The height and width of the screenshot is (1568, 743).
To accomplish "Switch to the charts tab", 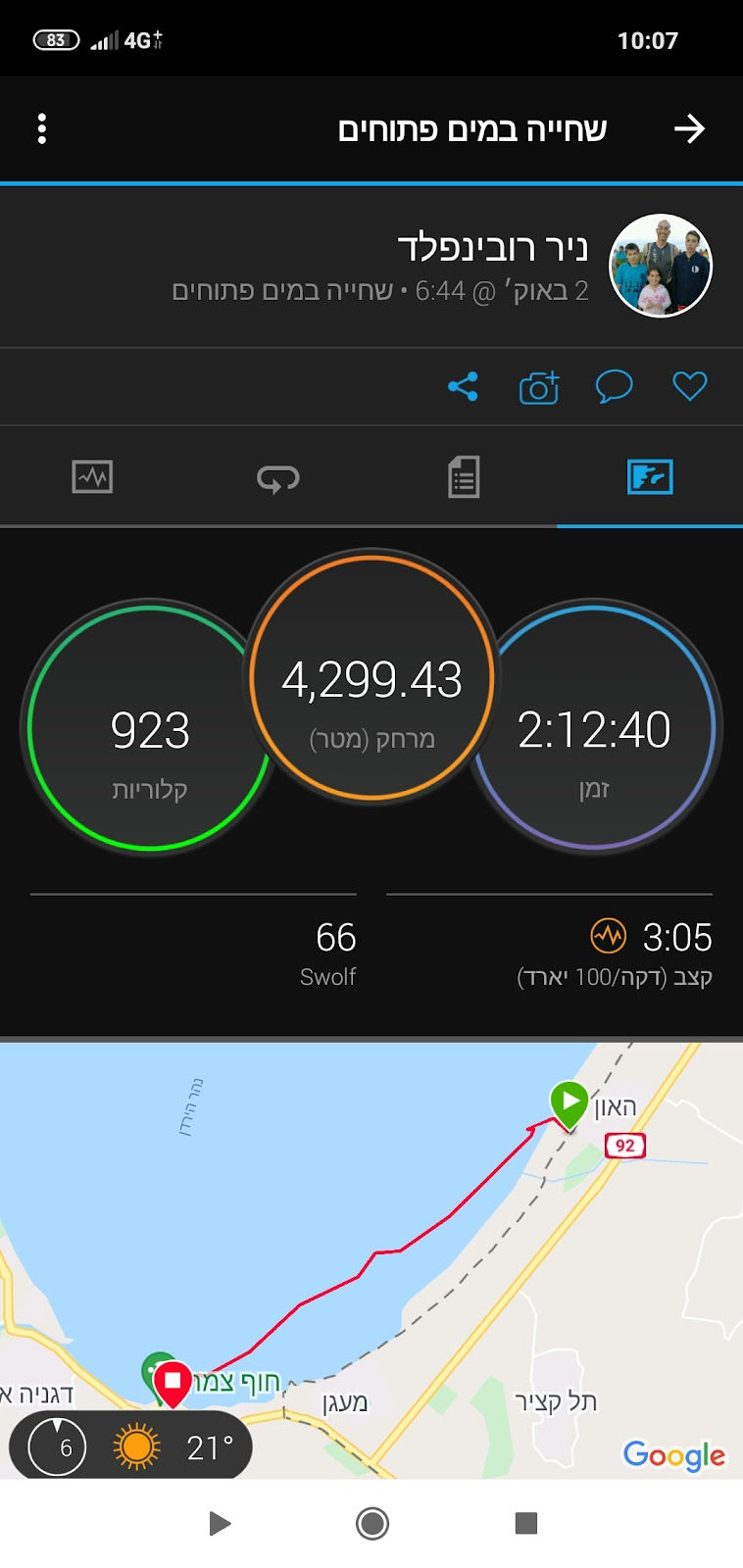I will [92, 477].
